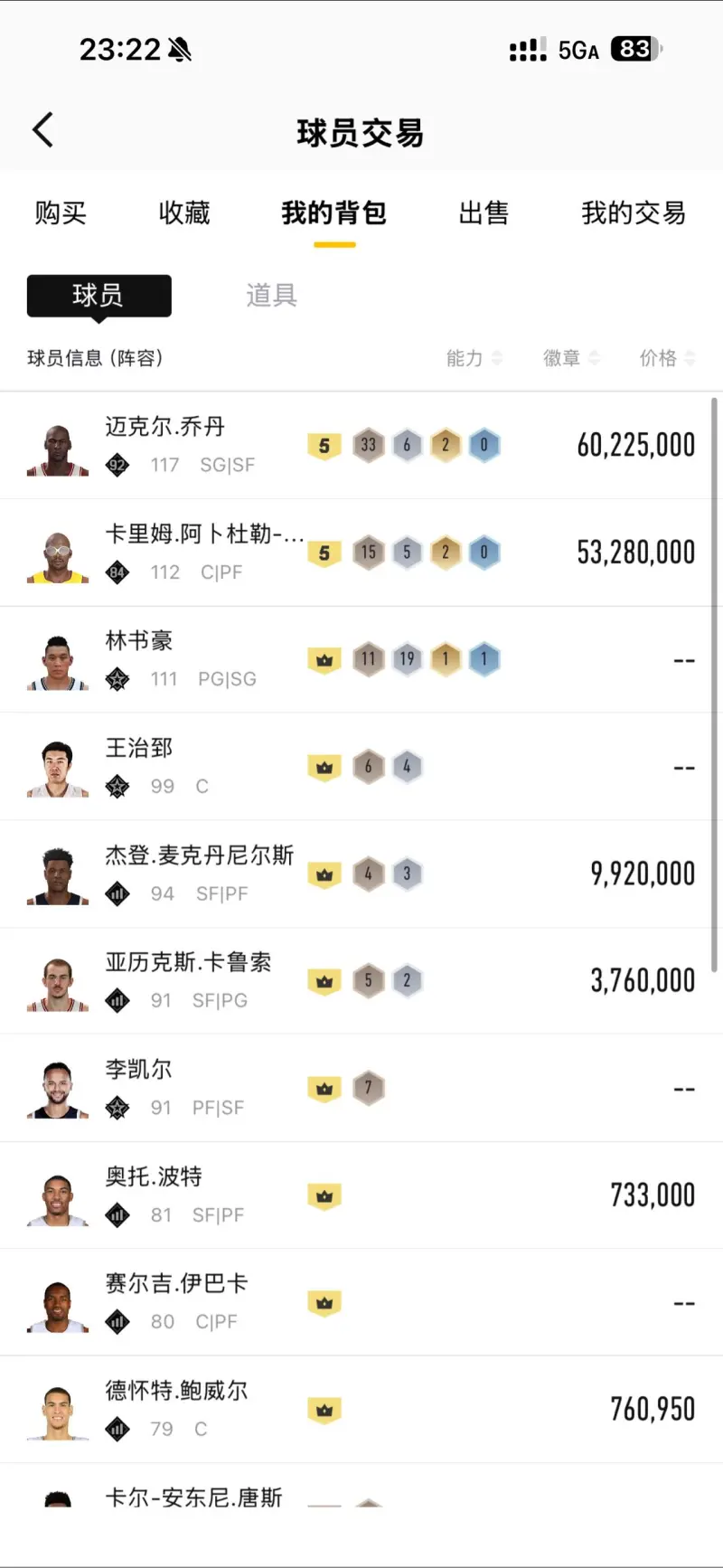Open the 收藏 tab

pyautogui.click(x=184, y=213)
